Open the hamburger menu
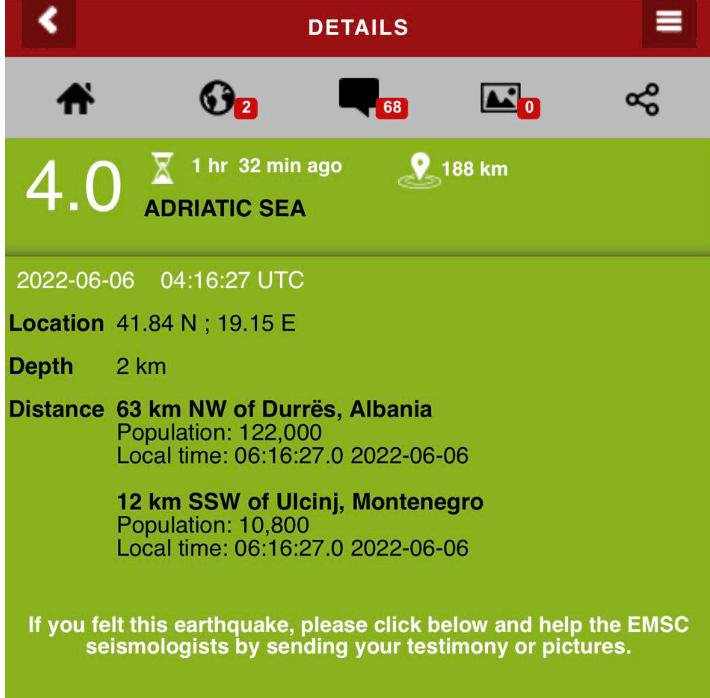 pyautogui.click(x=668, y=22)
